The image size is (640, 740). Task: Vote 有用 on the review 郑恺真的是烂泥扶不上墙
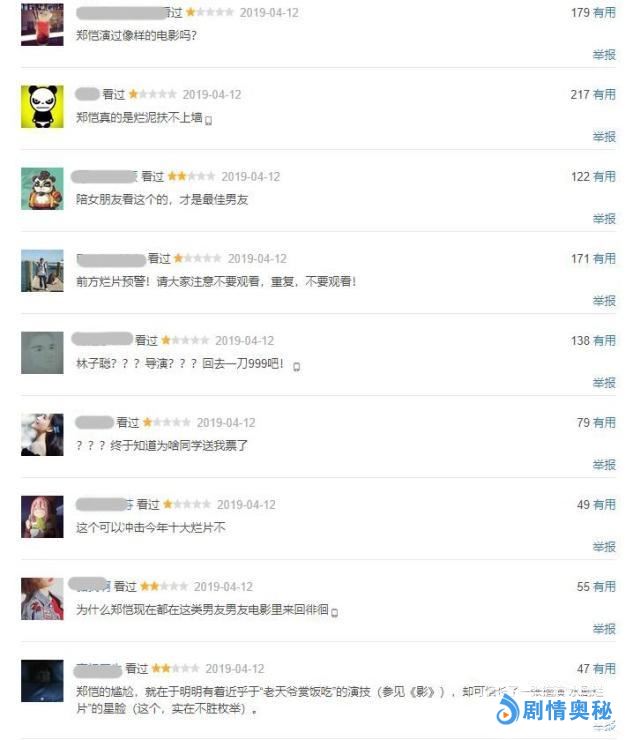tap(605, 95)
